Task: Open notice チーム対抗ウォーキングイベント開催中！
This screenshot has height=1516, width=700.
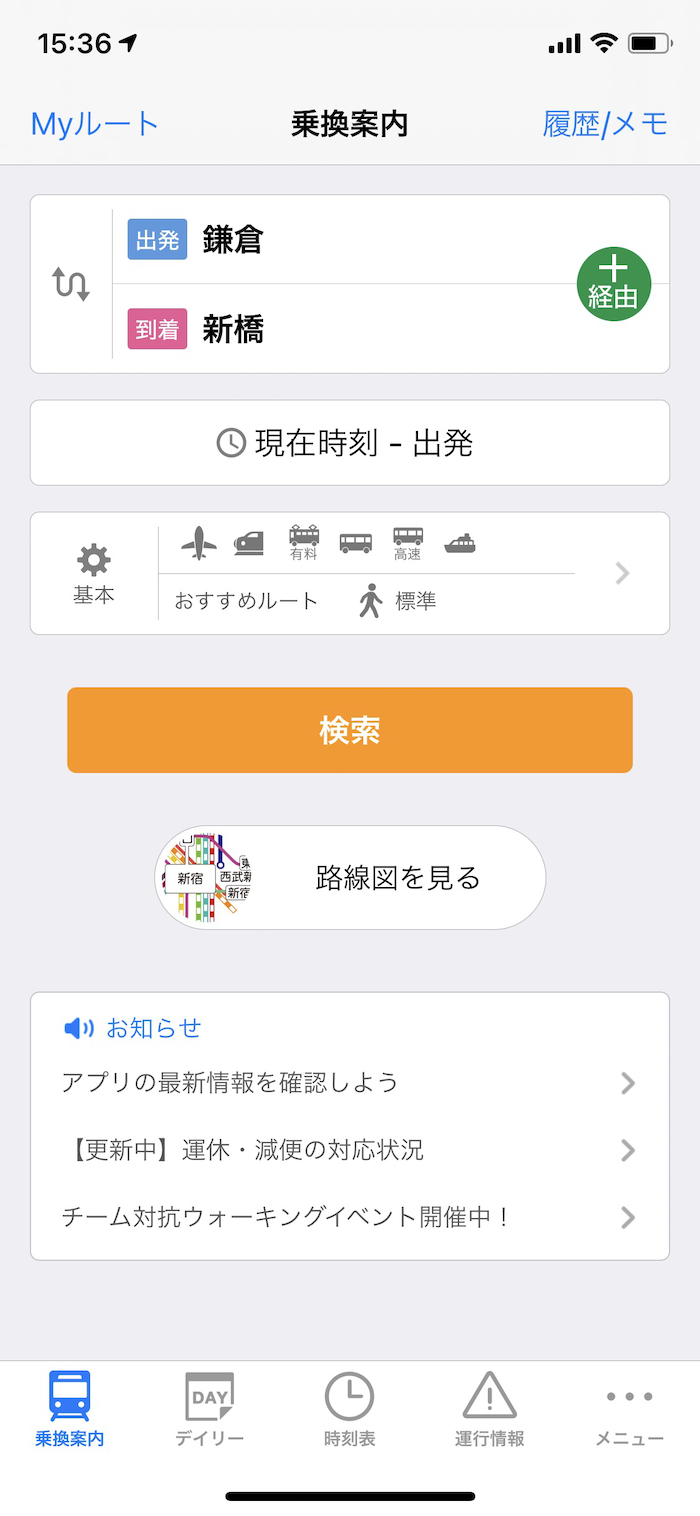Action: pos(350,1217)
